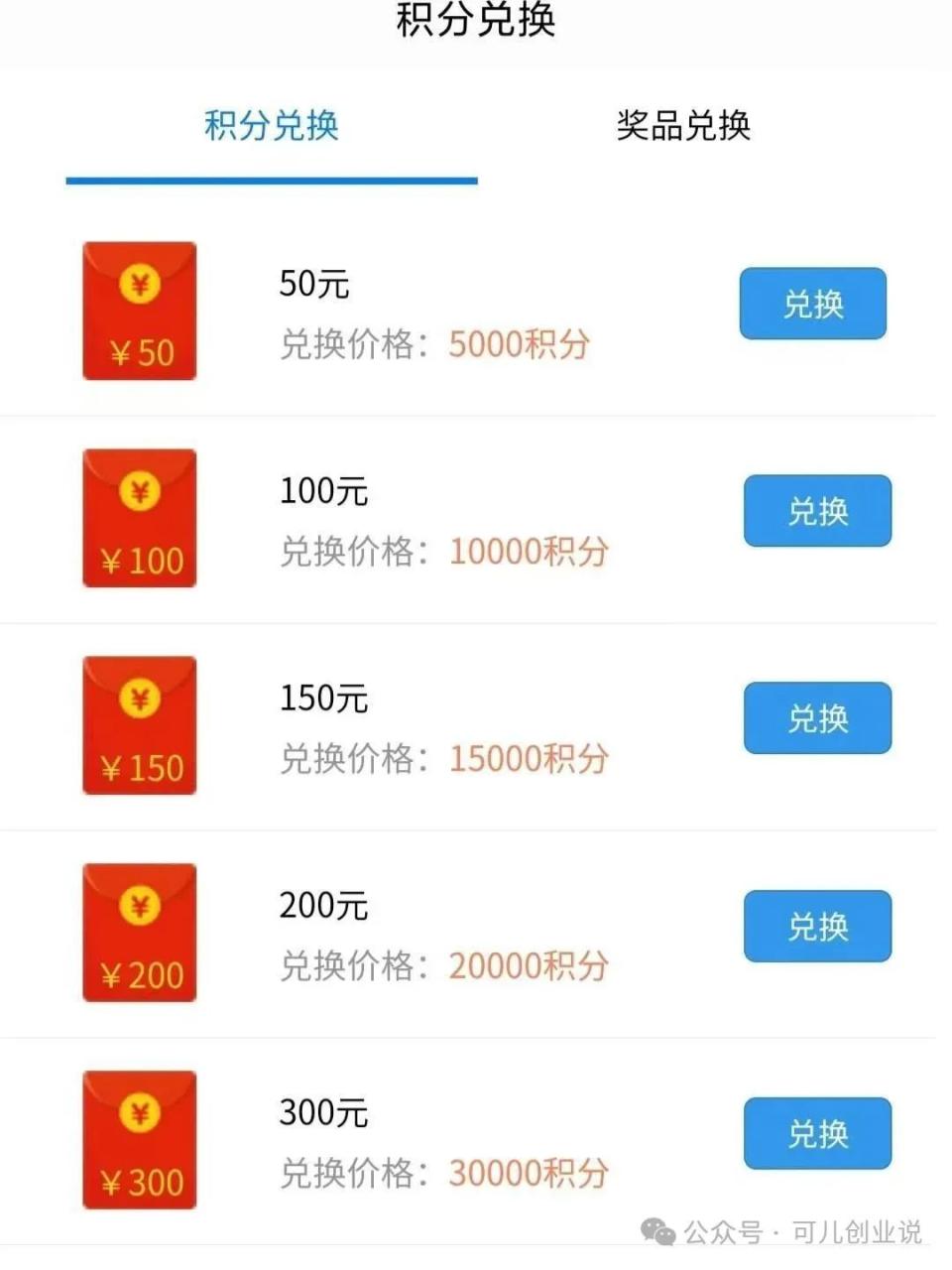Select the 100元 item row title
This screenshot has width=952, height=1270.
click(322, 490)
